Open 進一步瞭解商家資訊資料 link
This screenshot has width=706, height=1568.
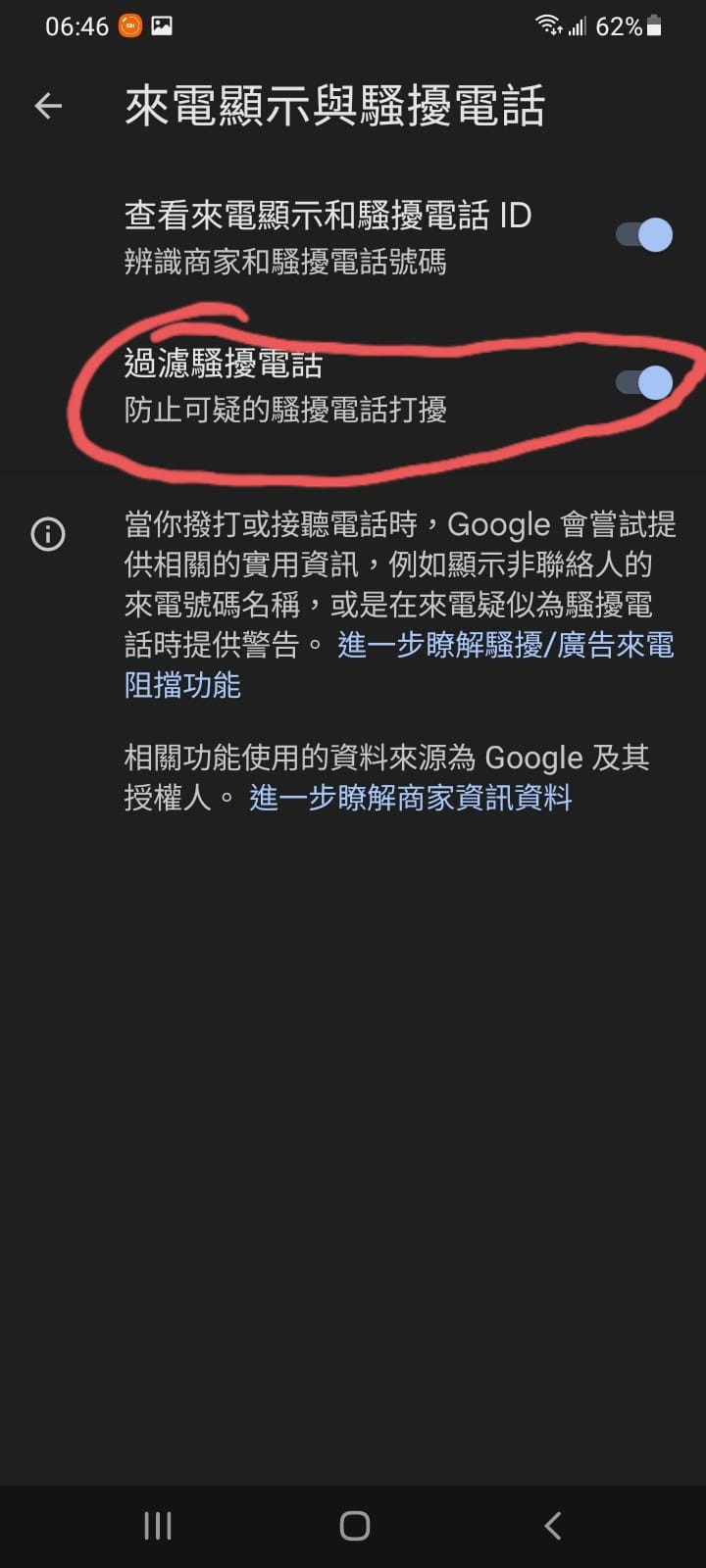click(410, 798)
